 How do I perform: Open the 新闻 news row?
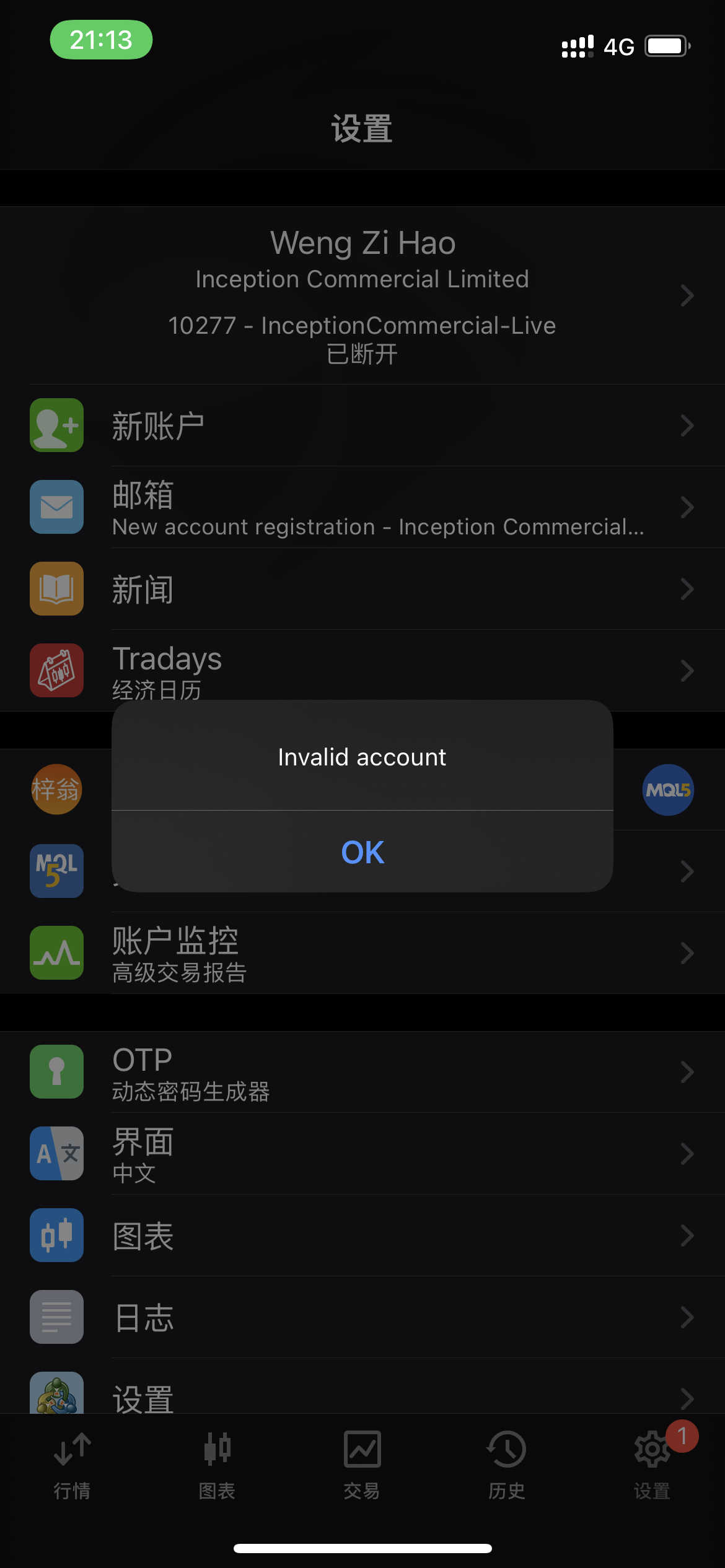[x=362, y=589]
